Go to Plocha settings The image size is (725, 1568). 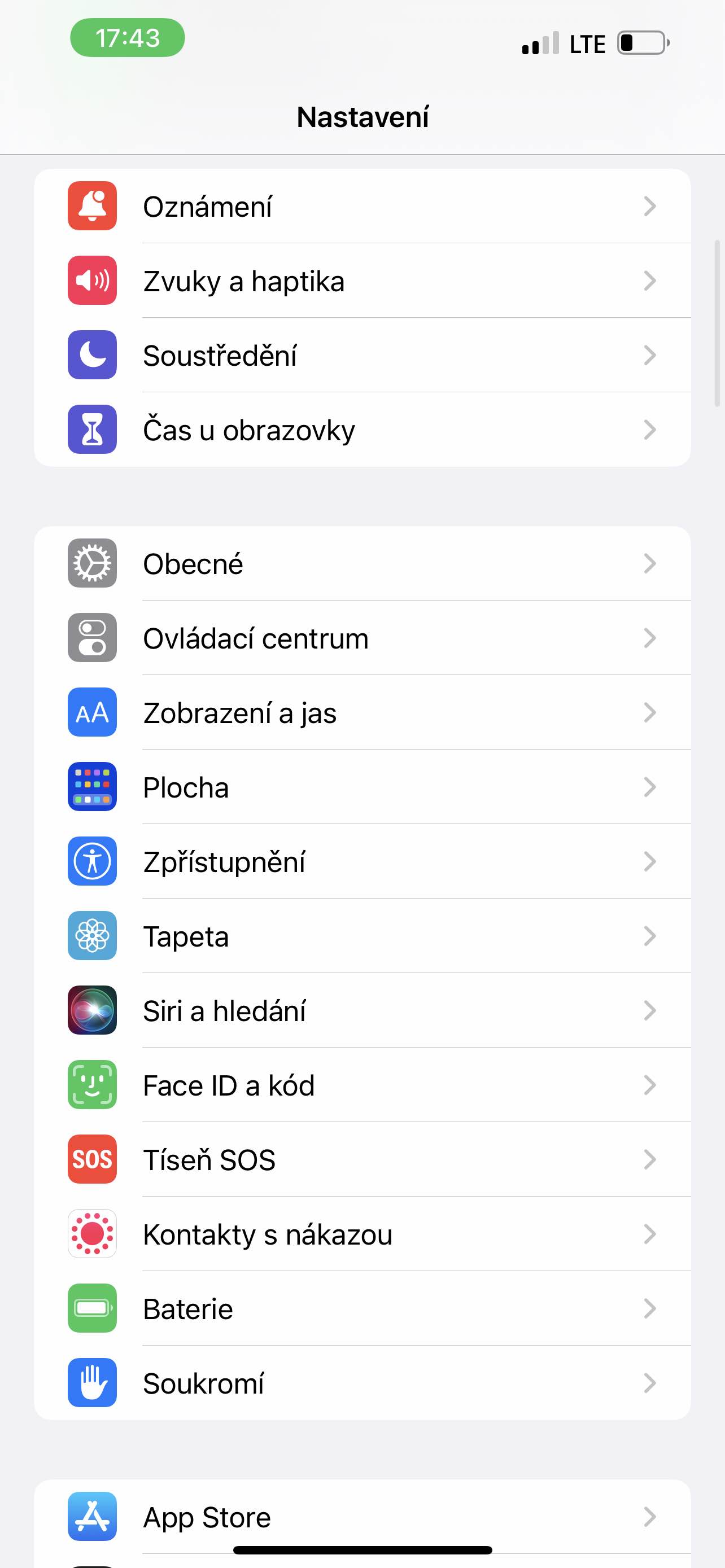(x=361, y=787)
